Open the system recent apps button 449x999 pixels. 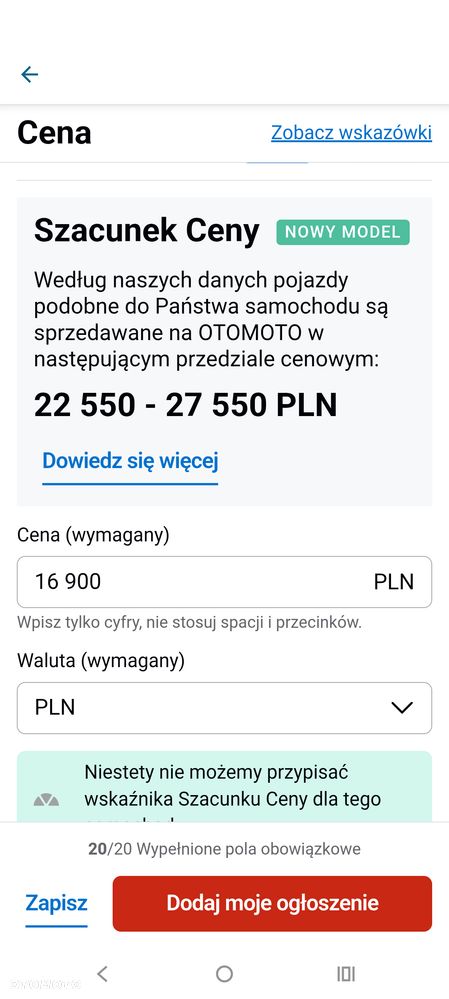tap(346, 973)
